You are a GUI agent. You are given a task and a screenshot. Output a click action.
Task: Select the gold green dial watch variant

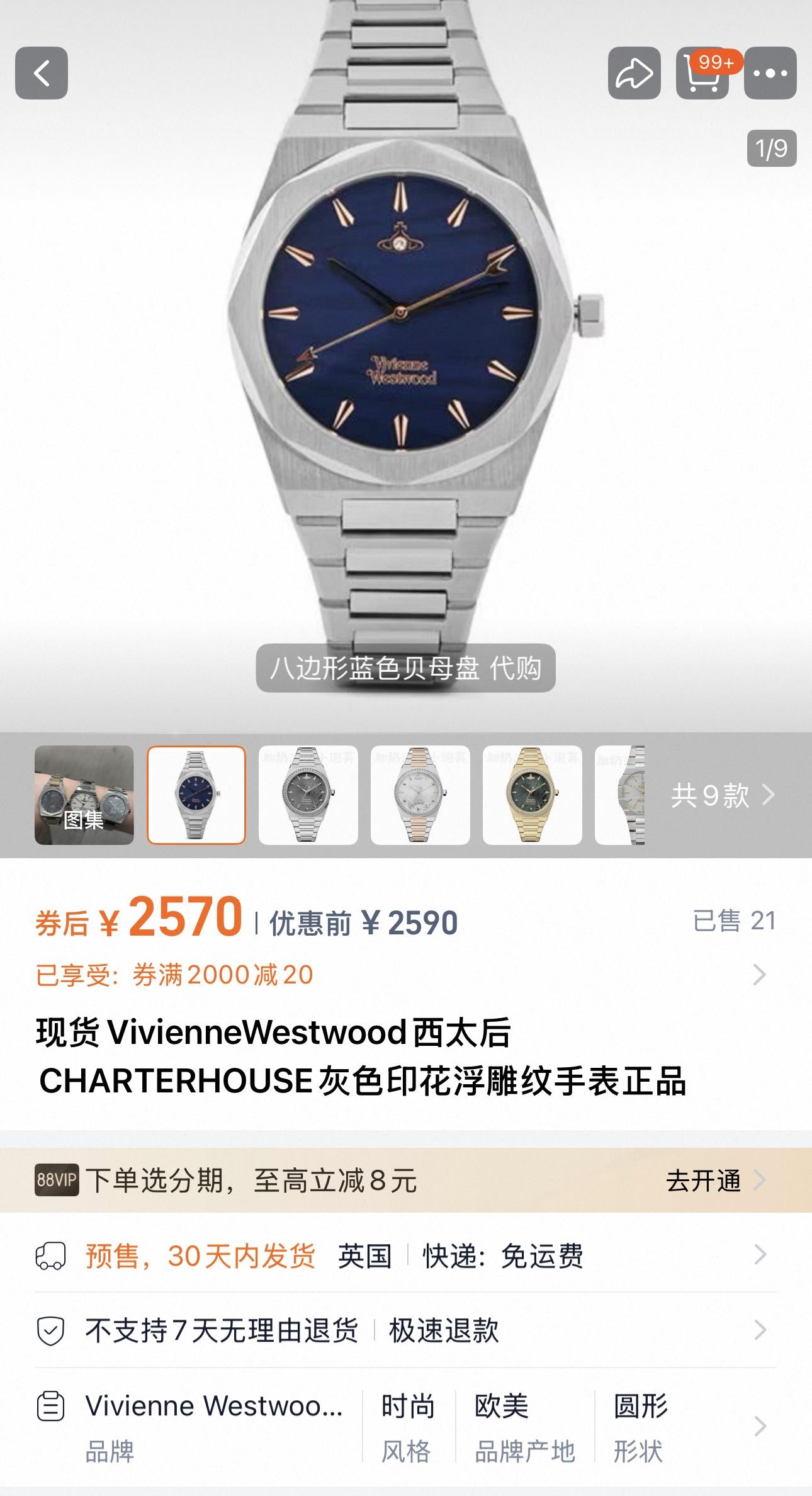[x=533, y=795]
